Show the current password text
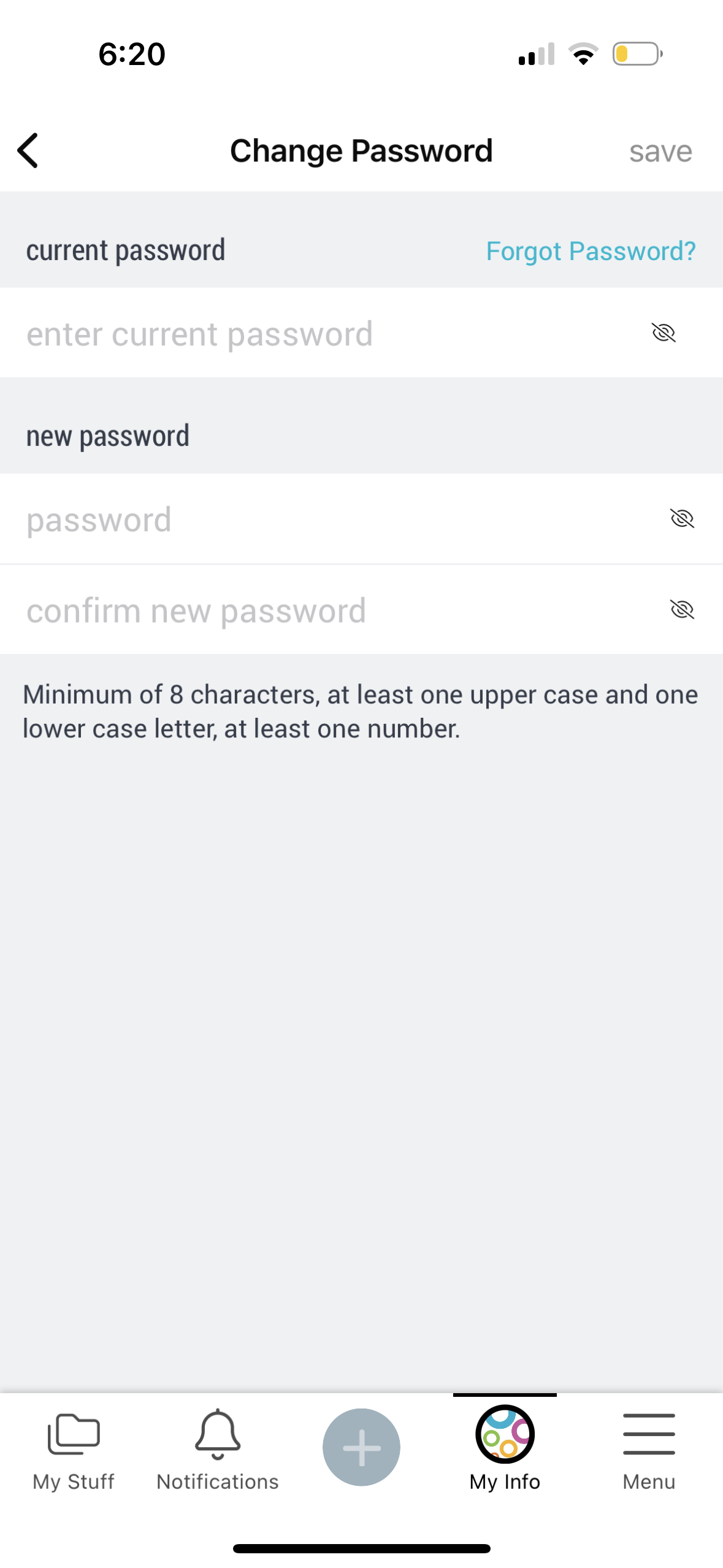 pyautogui.click(x=664, y=333)
